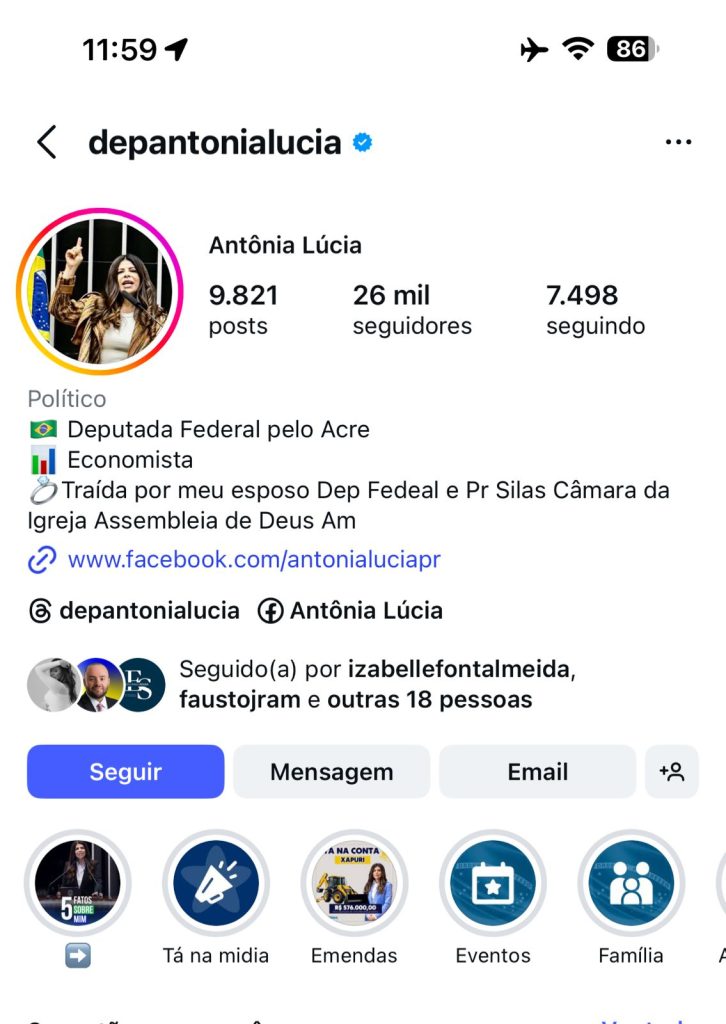
Task: Open the linked Facebook profile Antônia Lúcia
Action: tap(350, 611)
